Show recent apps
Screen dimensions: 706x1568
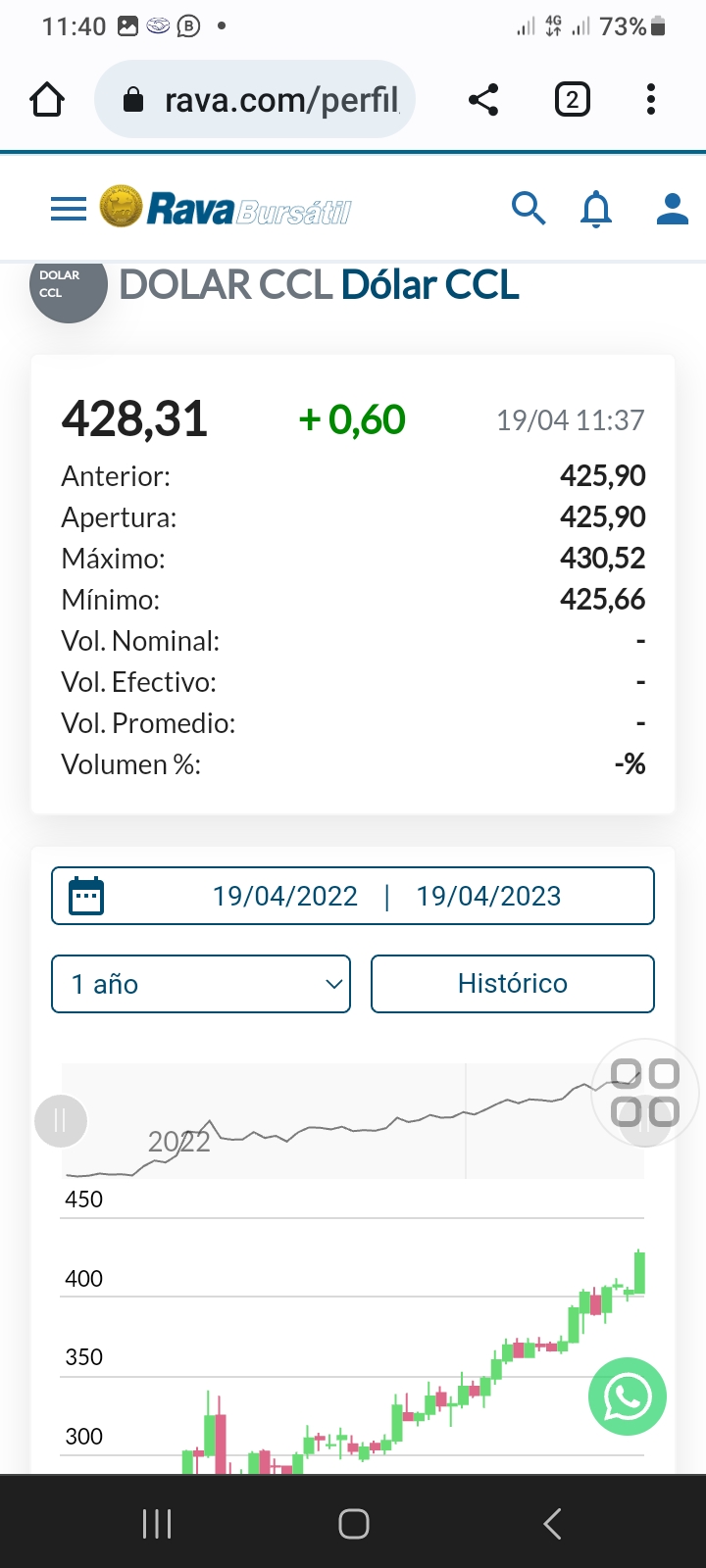(x=157, y=1524)
